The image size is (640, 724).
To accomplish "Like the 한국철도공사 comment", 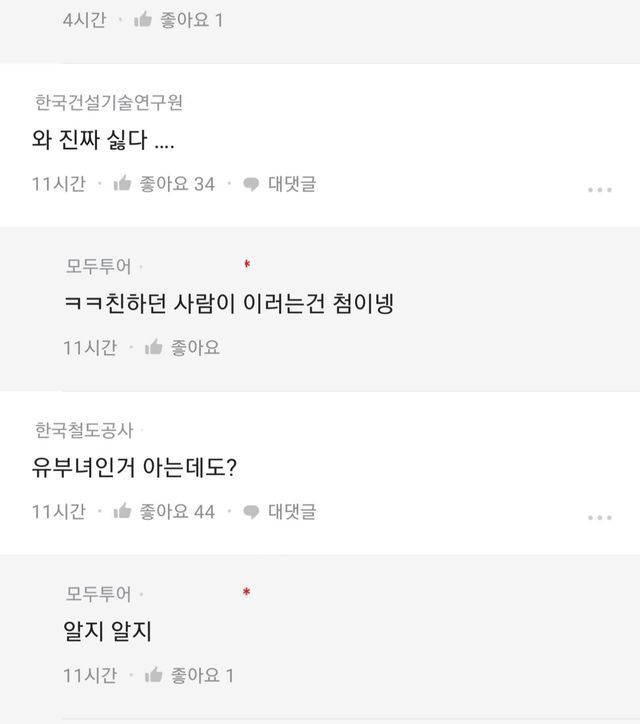I will 164,512.
